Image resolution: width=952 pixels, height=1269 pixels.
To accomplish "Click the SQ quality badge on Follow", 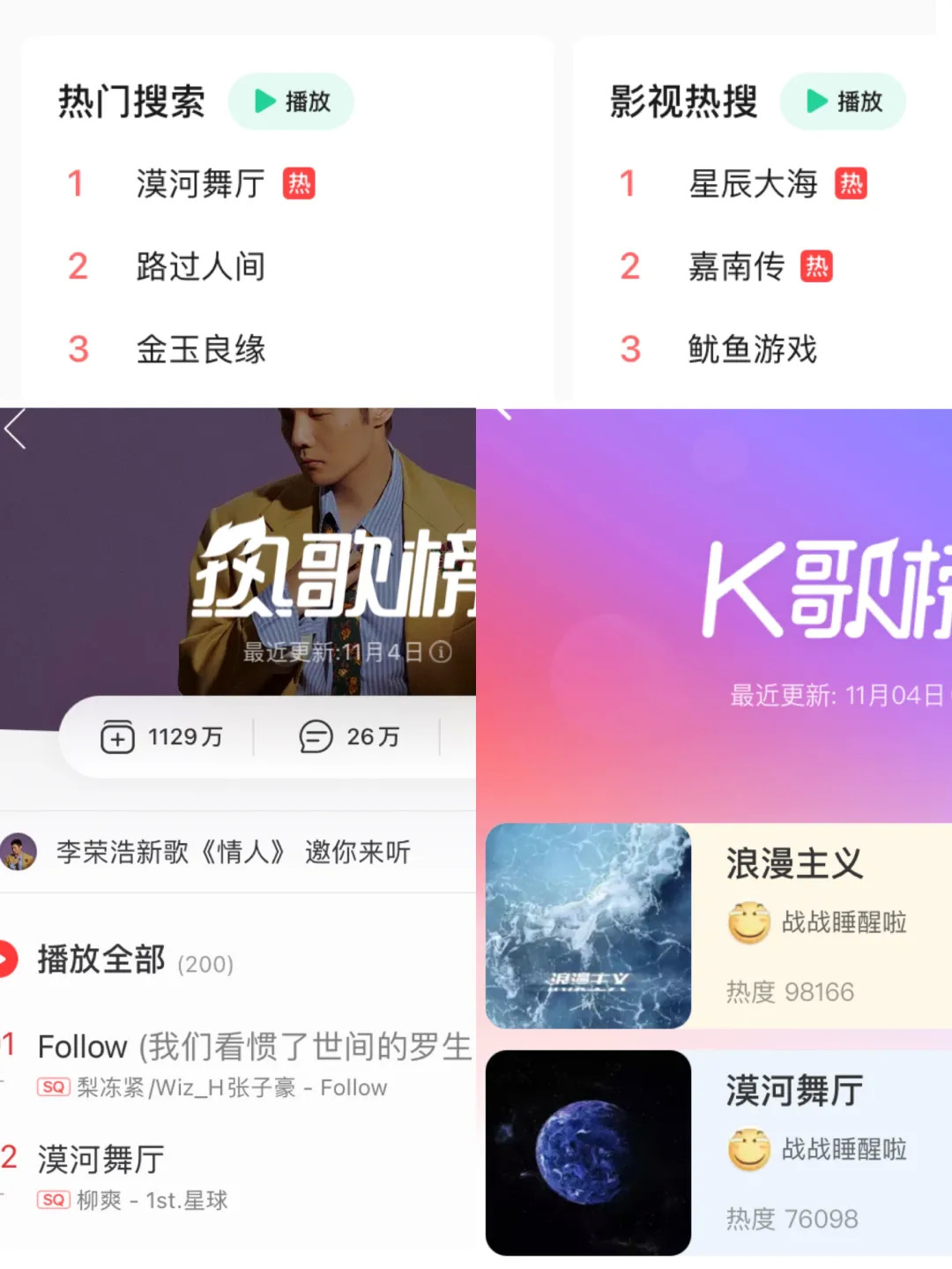I will click(x=54, y=1087).
